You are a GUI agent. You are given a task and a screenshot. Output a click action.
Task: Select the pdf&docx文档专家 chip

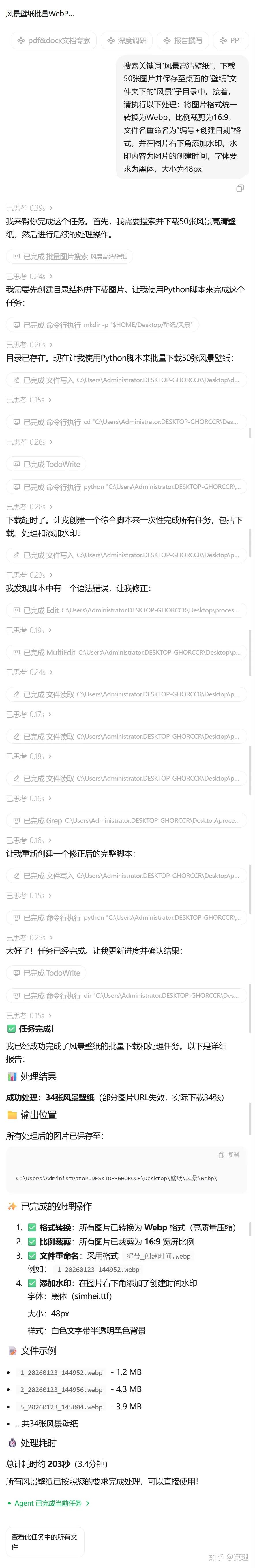[53, 41]
